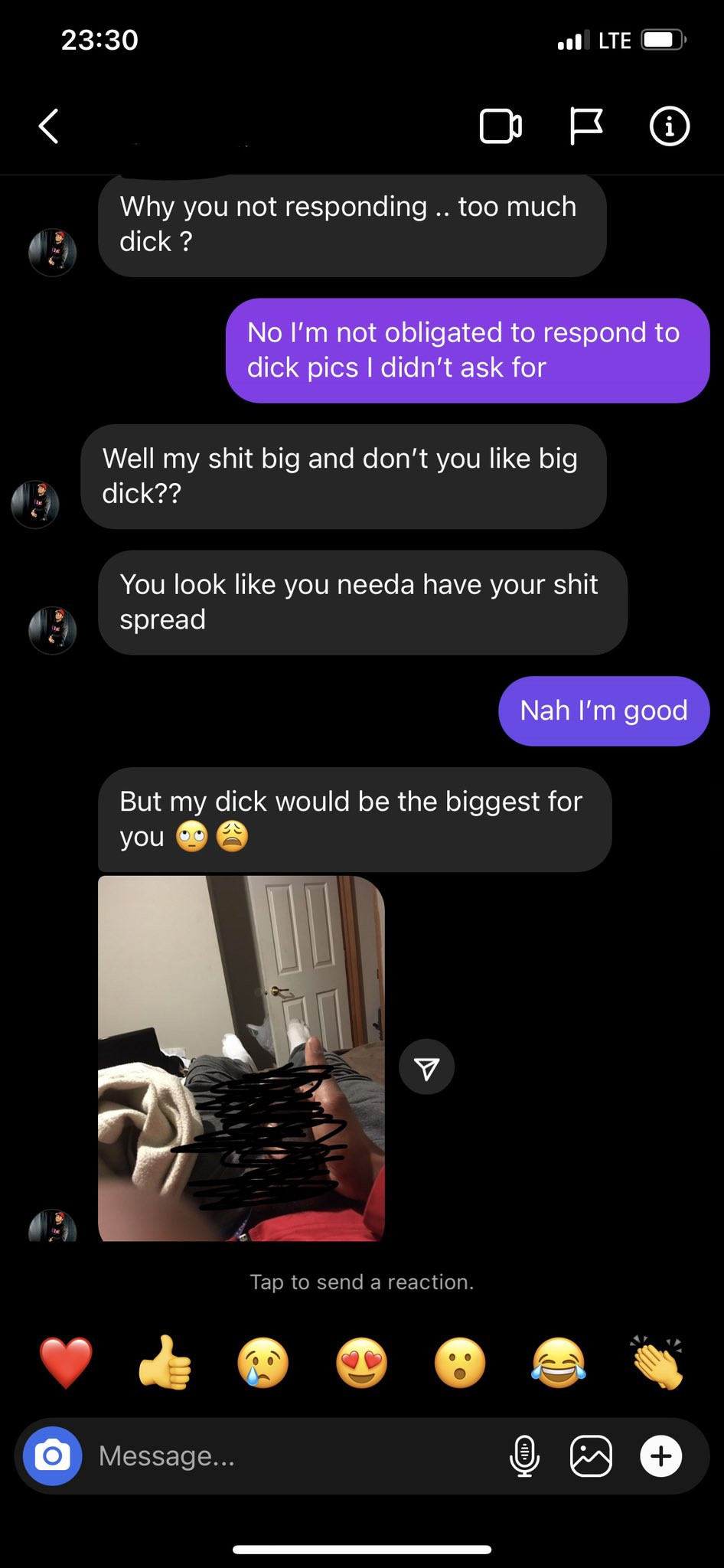
Task: React with the heart eyes emoji
Action: pyautogui.click(x=361, y=1364)
